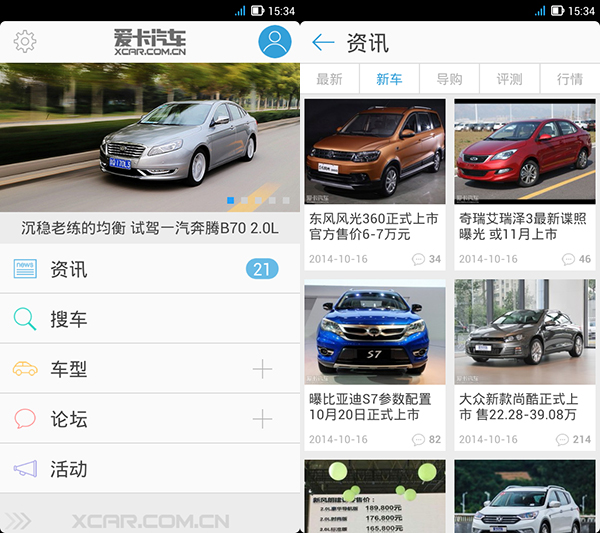Select the 新车 tab

point(389,79)
